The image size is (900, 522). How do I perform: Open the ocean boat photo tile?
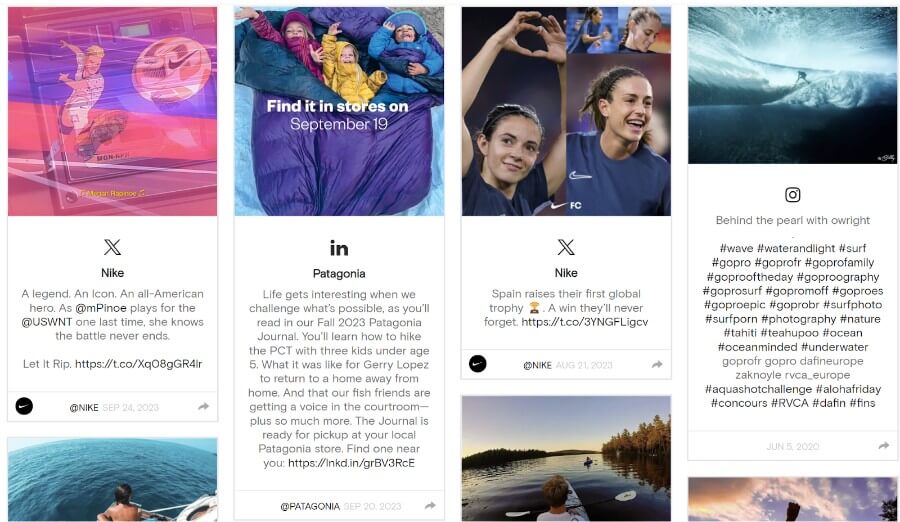112,479
